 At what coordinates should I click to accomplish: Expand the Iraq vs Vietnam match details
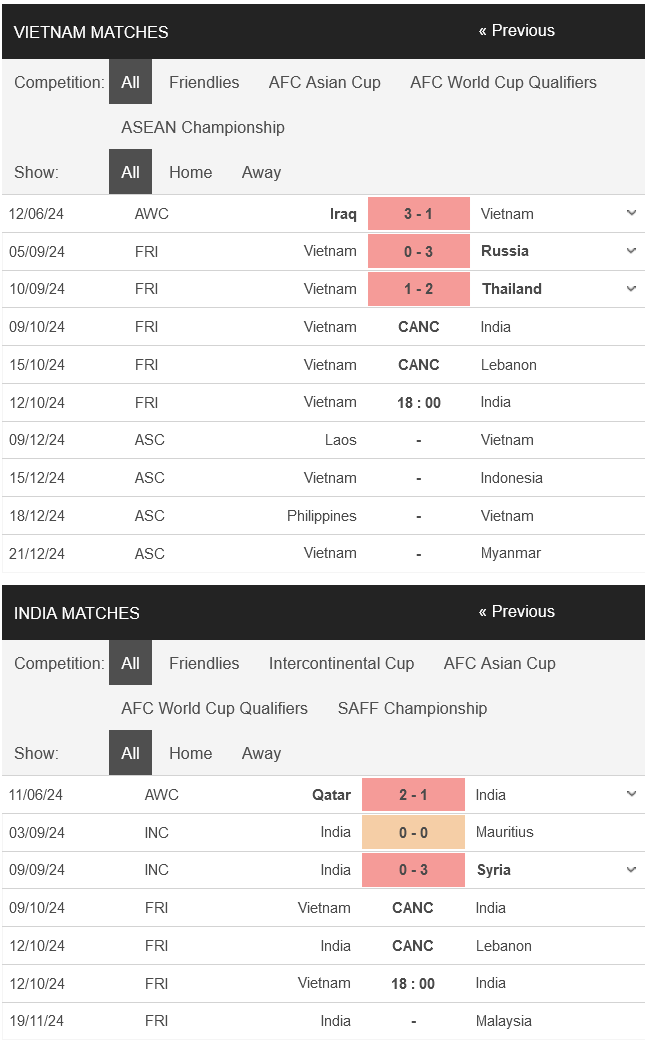coord(631,213)
